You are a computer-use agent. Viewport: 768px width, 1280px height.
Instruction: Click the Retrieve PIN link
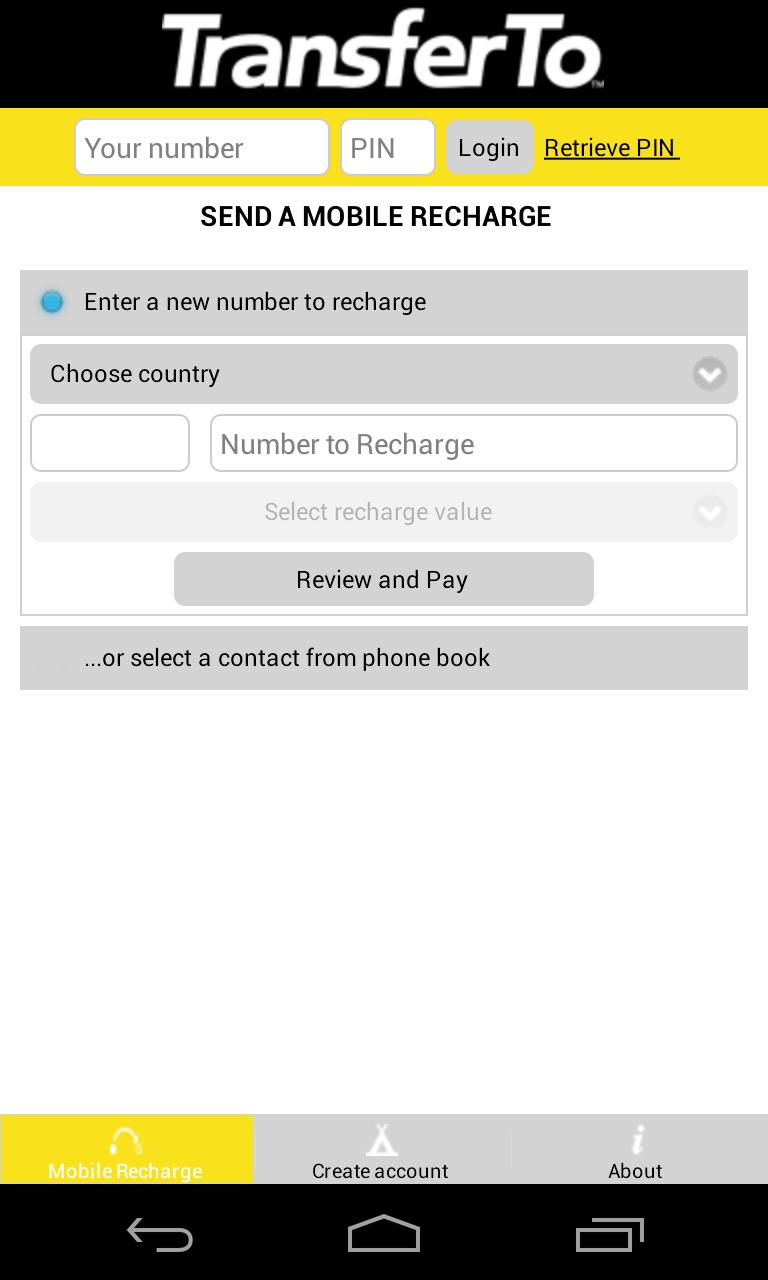611,147
